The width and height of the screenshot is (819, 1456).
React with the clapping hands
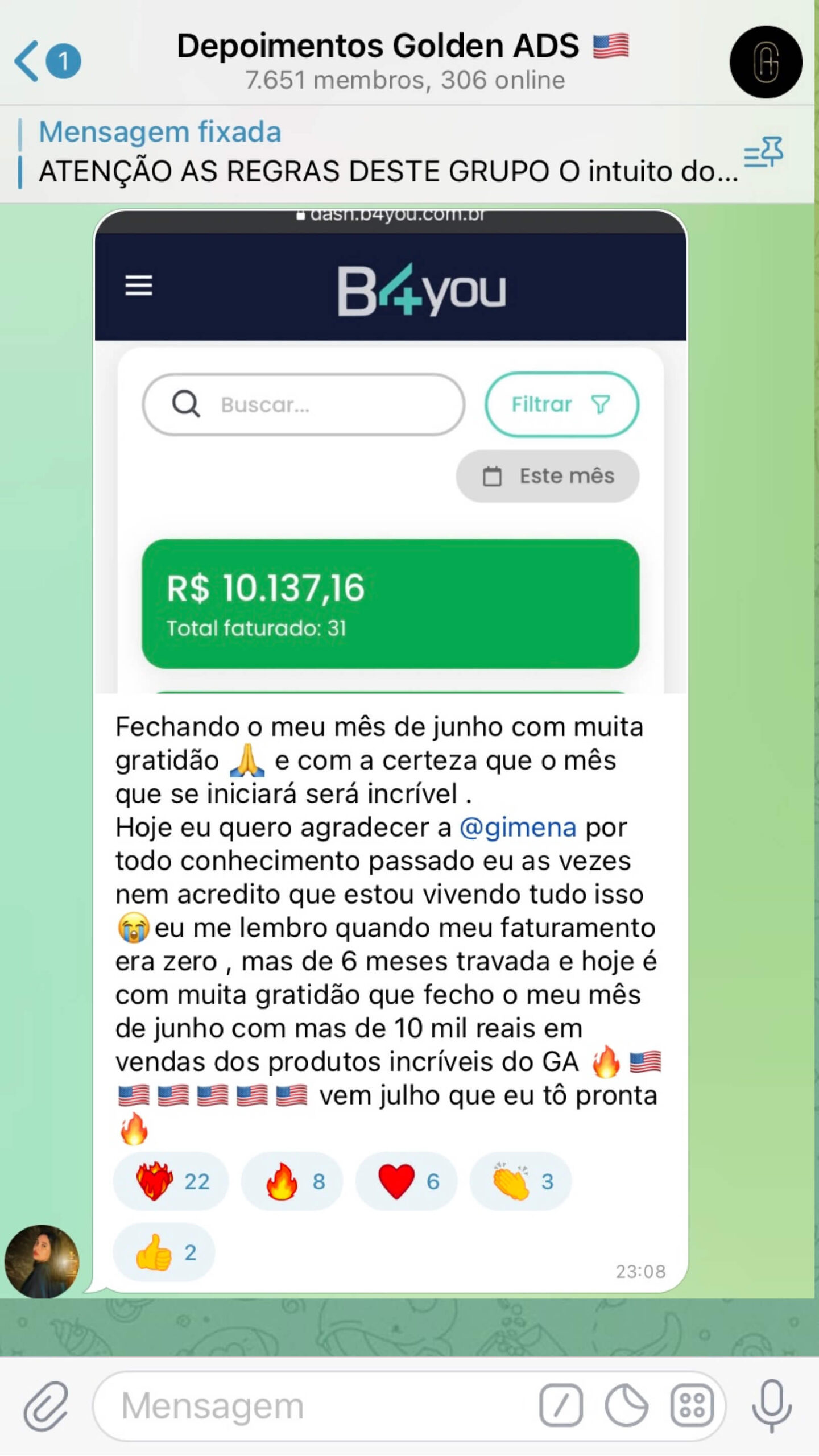point(520,1181)
